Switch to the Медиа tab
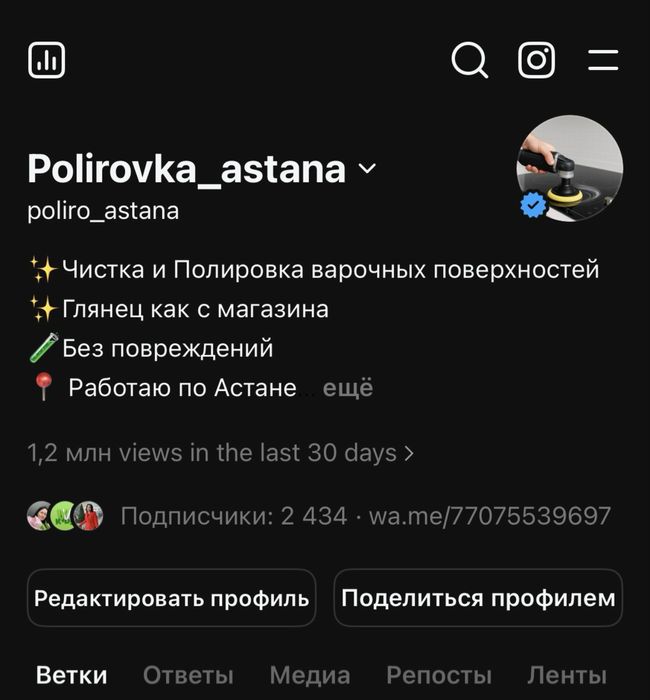 [310, 675]
